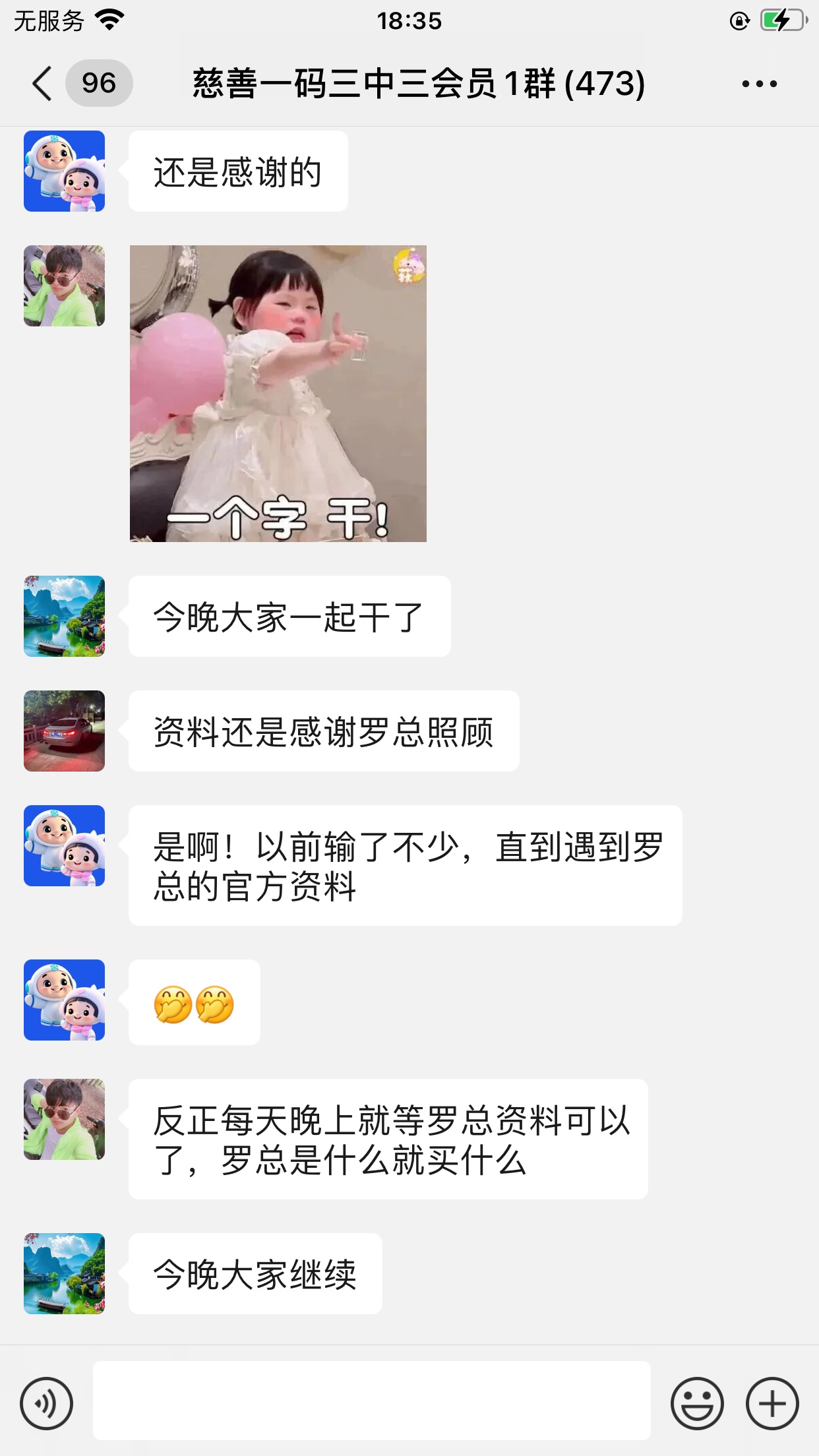Screen dimensions: 819x1456
Task: Open the emoji sticker panel
Action: [x=697, y=1403]
